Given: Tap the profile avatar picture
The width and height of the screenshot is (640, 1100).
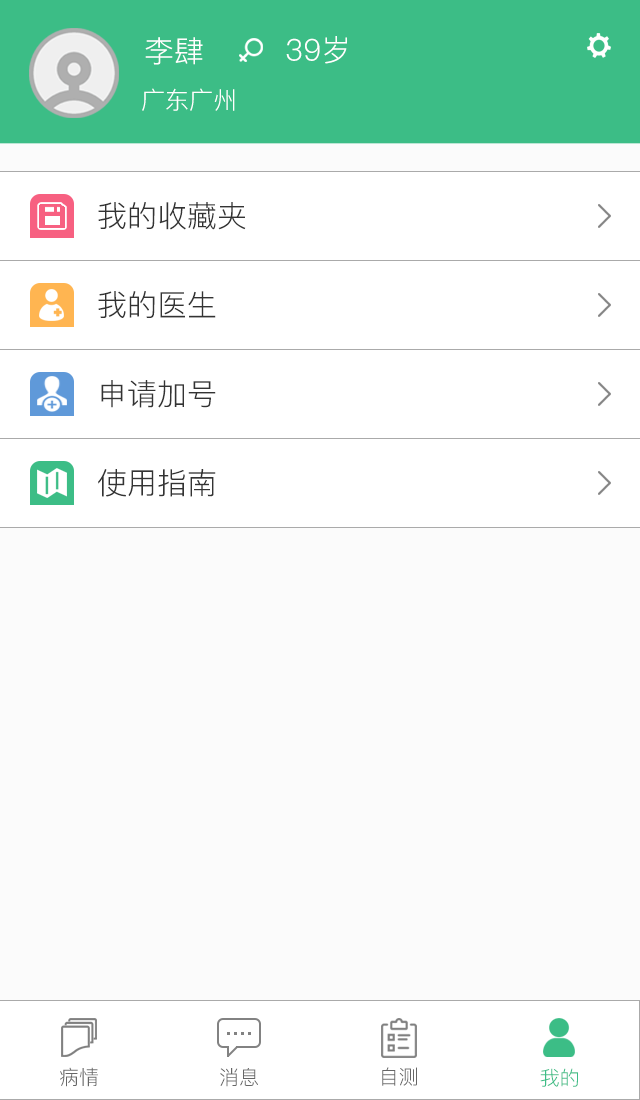Looking at the screenshot, I should [x=74, y=73].
